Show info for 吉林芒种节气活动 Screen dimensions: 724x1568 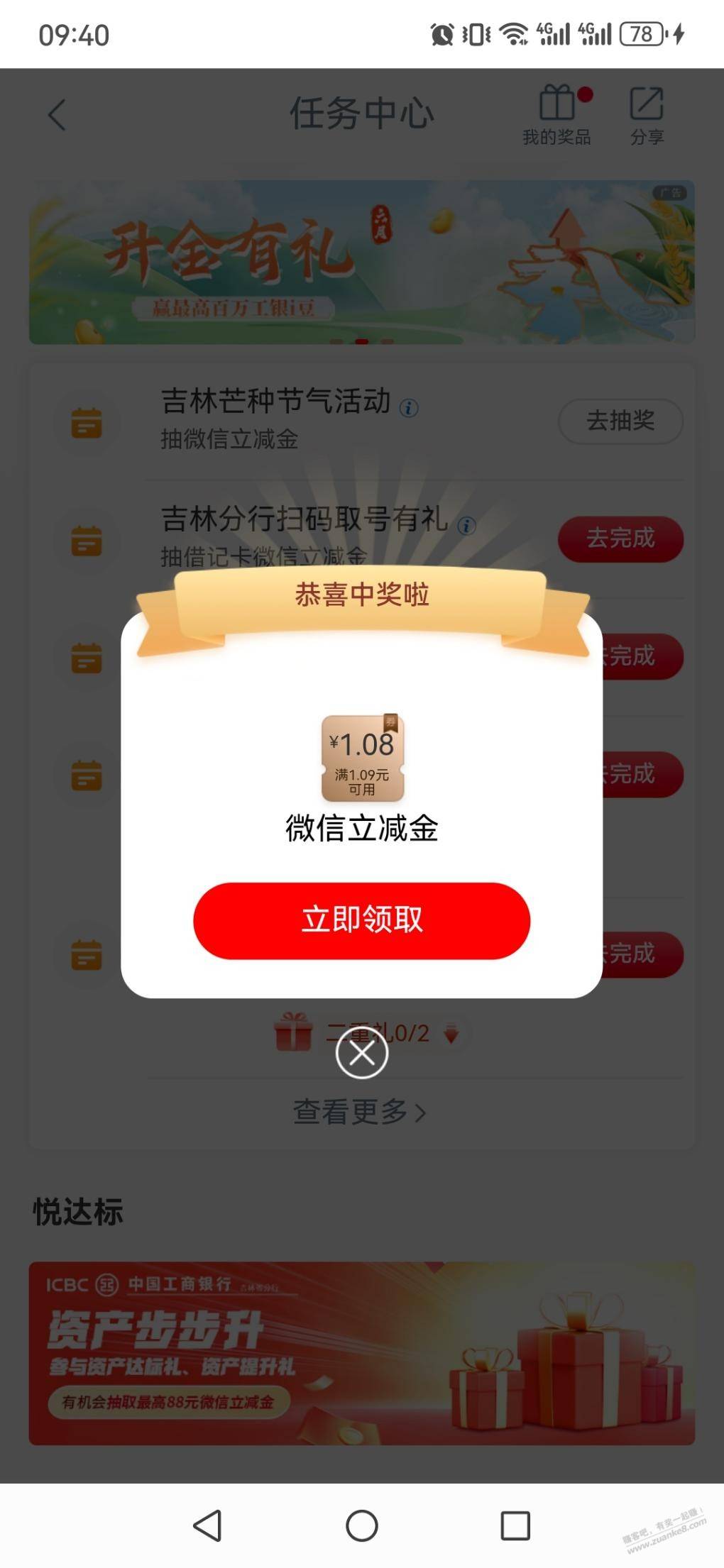pos(409,408)
